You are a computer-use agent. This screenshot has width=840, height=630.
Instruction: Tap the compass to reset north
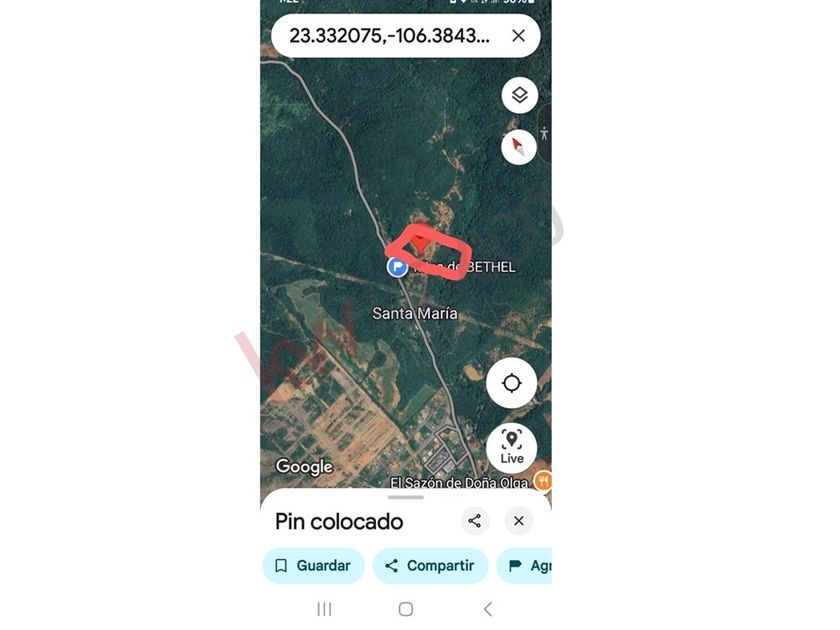(x=518, y=147)
